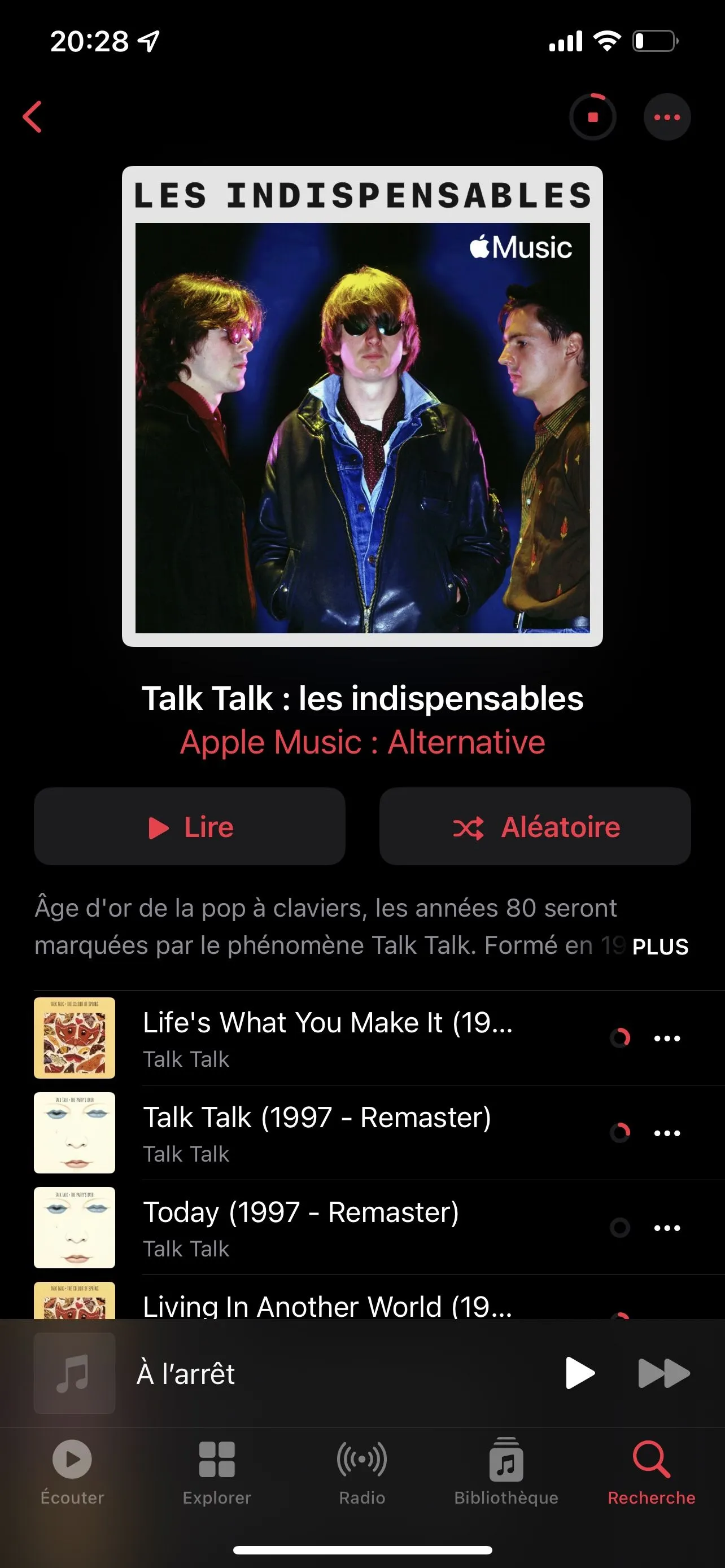Switch to the Écouter tab
Viewport: 725px width, 1568px height.
(72, 1470)
